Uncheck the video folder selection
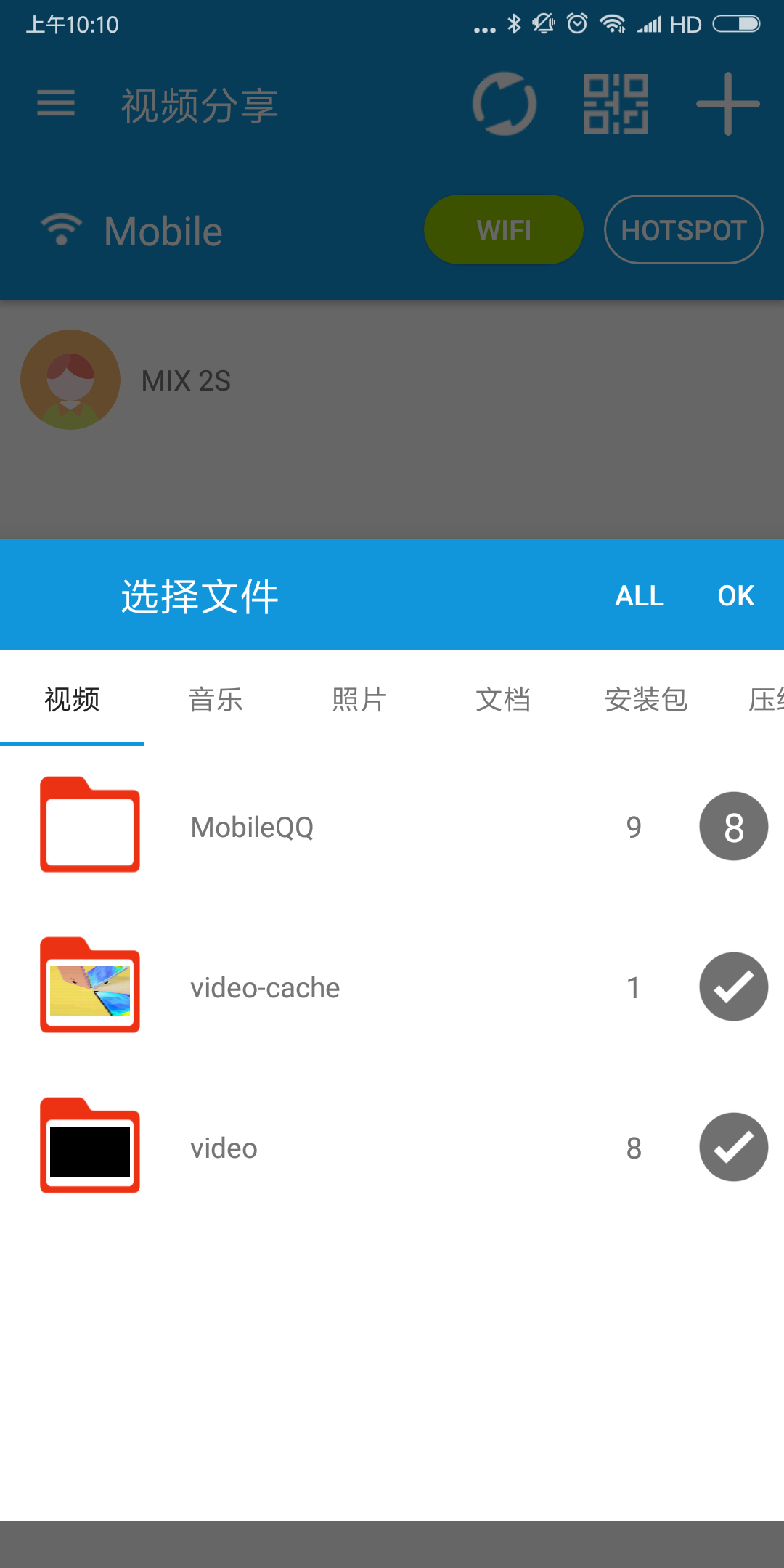 [x=732, y=1147]
